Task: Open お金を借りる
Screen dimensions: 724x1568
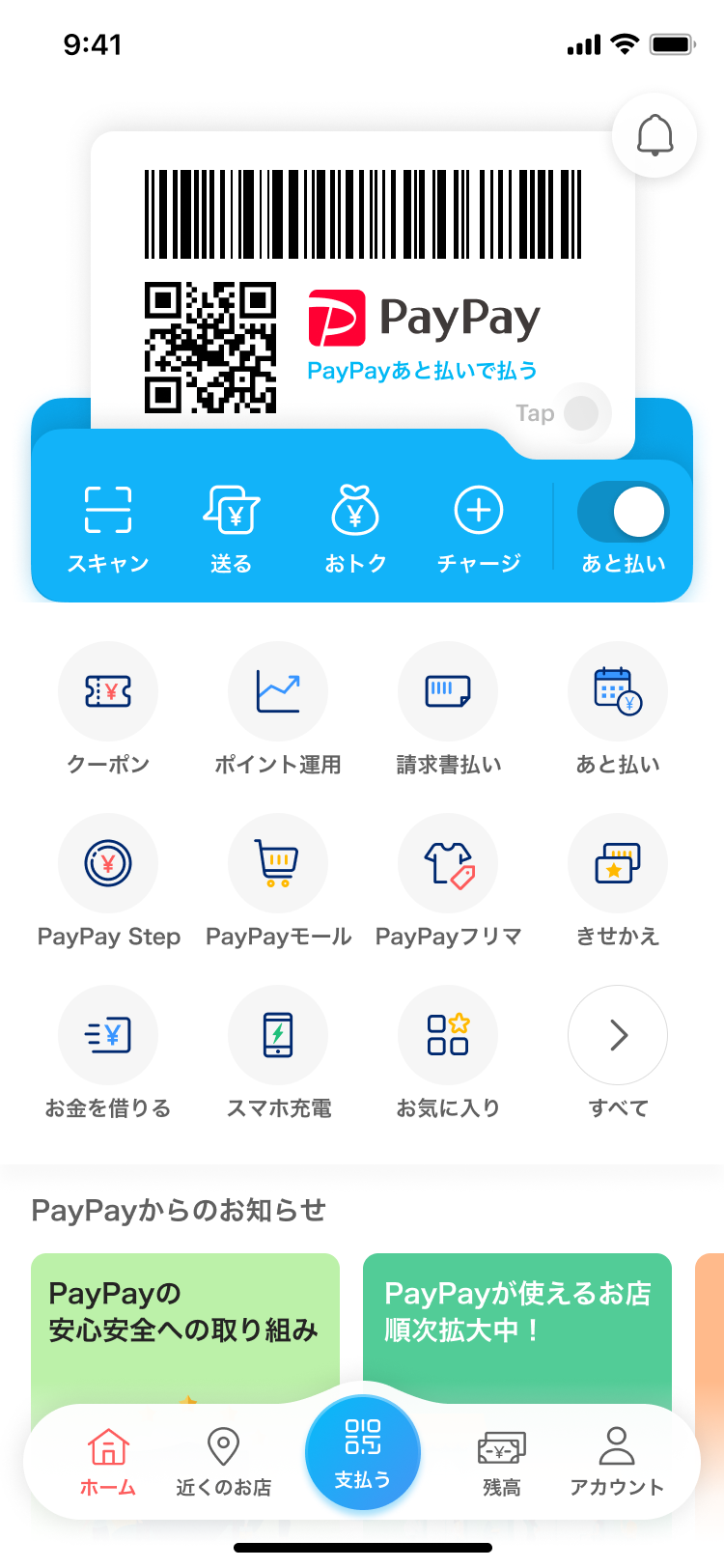Action: click(108, 1052)
